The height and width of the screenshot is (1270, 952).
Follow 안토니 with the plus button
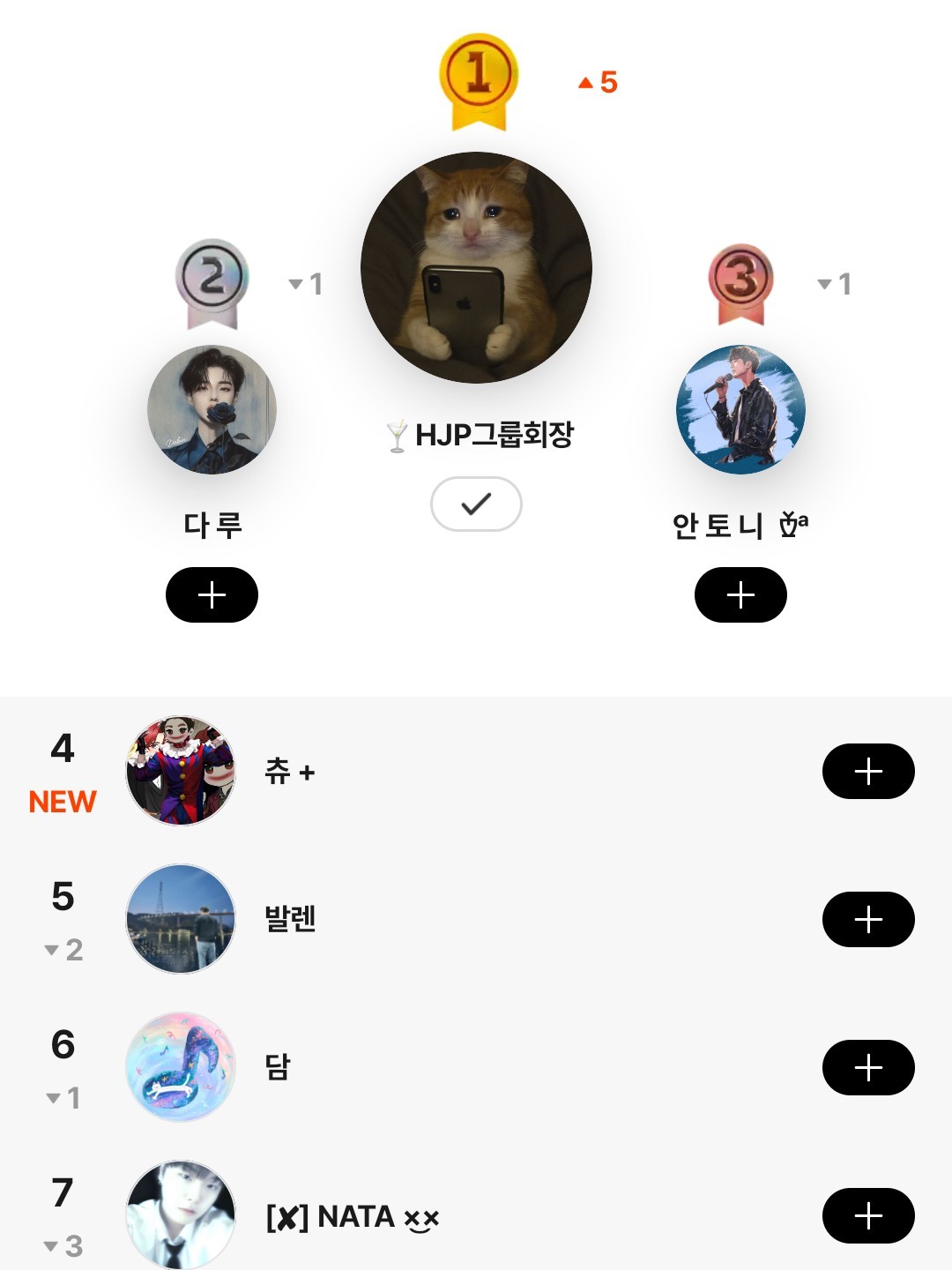[x=740, y=595]
